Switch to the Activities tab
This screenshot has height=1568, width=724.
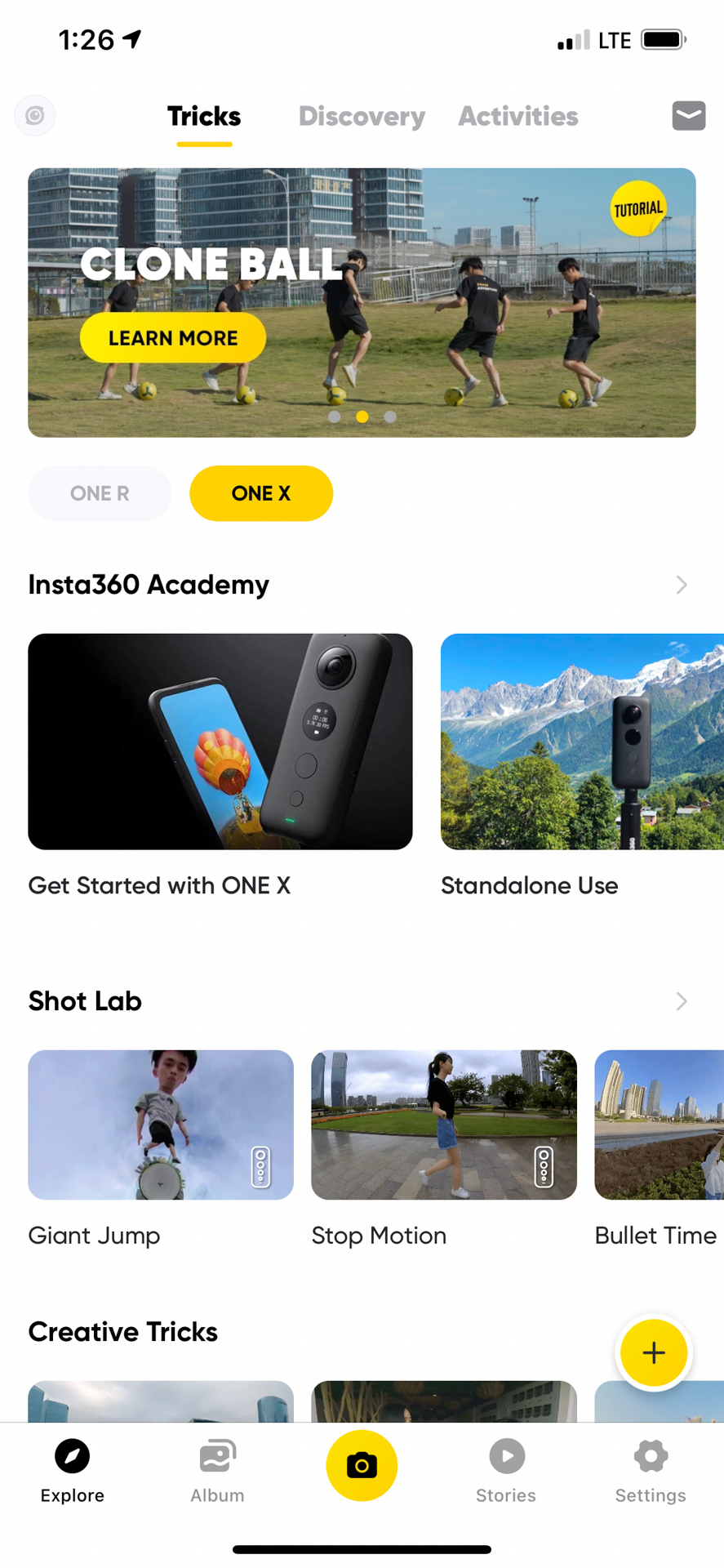coord(517,117)
